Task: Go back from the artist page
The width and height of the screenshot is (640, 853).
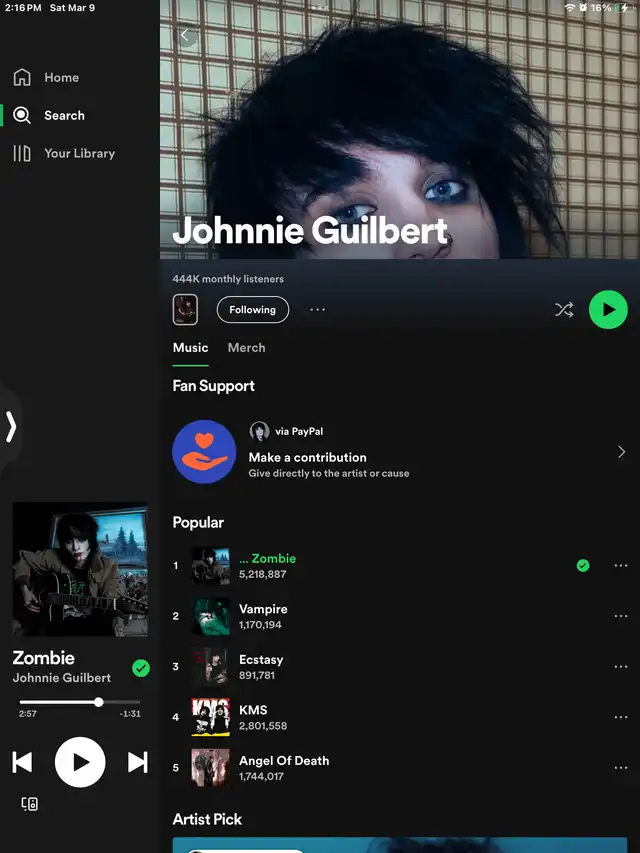Action: tap(185, 36)
